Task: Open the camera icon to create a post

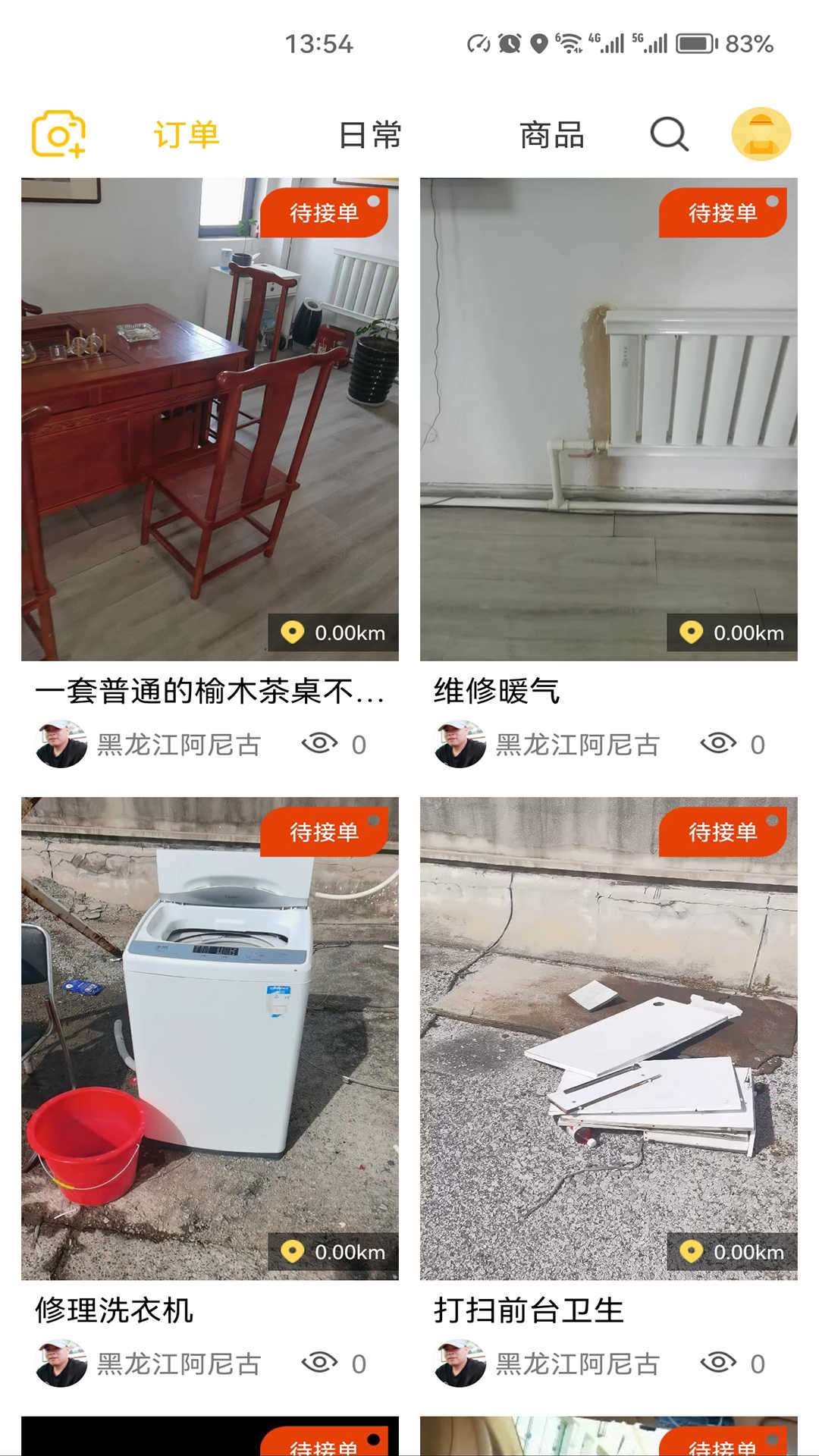Action: (x=58, y=135)
